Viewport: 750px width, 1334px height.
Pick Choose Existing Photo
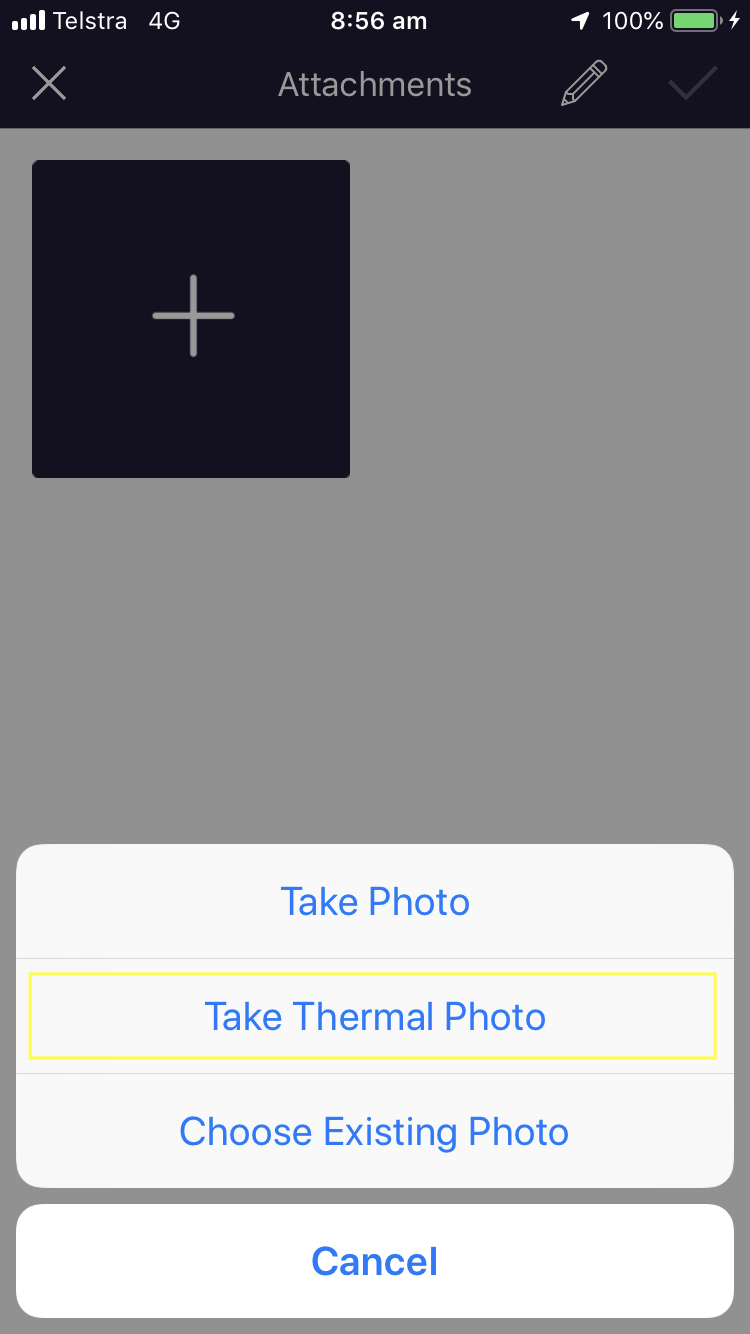(375, 1131)
